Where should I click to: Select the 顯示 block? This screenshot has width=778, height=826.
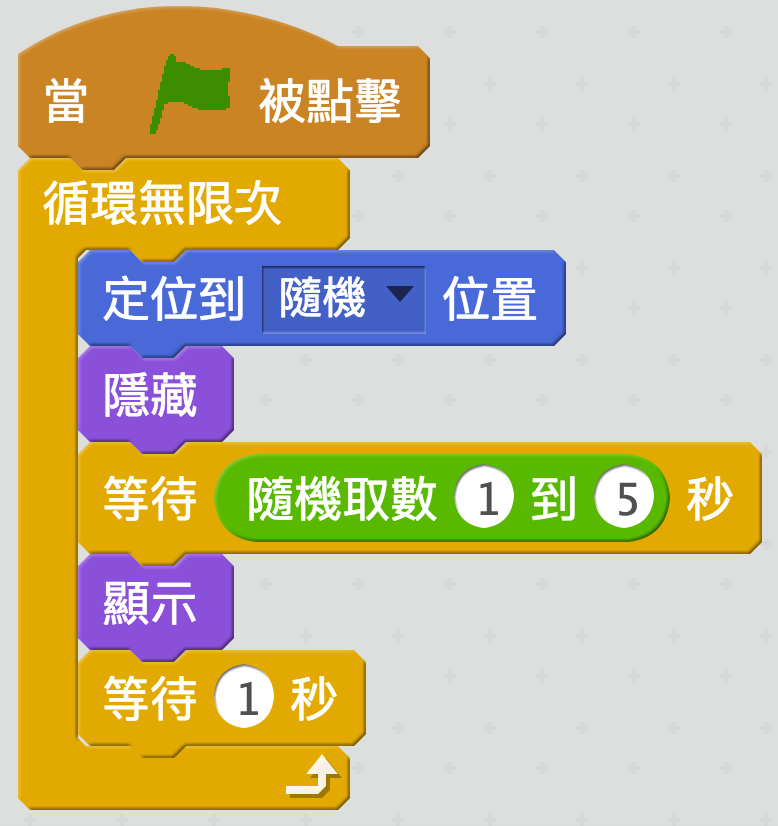pyautogui.click(x=152, y=603)
